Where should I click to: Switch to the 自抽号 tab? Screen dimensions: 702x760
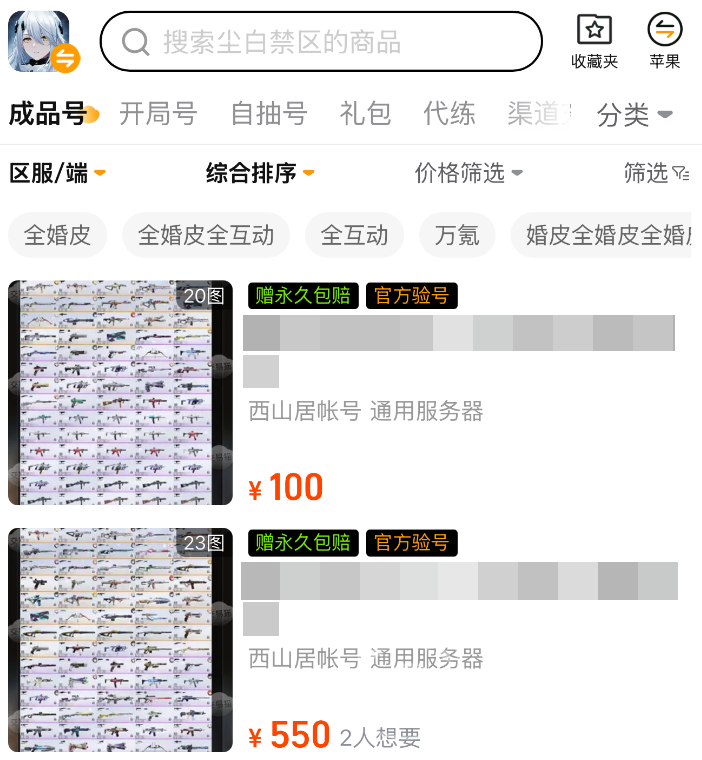269,113
